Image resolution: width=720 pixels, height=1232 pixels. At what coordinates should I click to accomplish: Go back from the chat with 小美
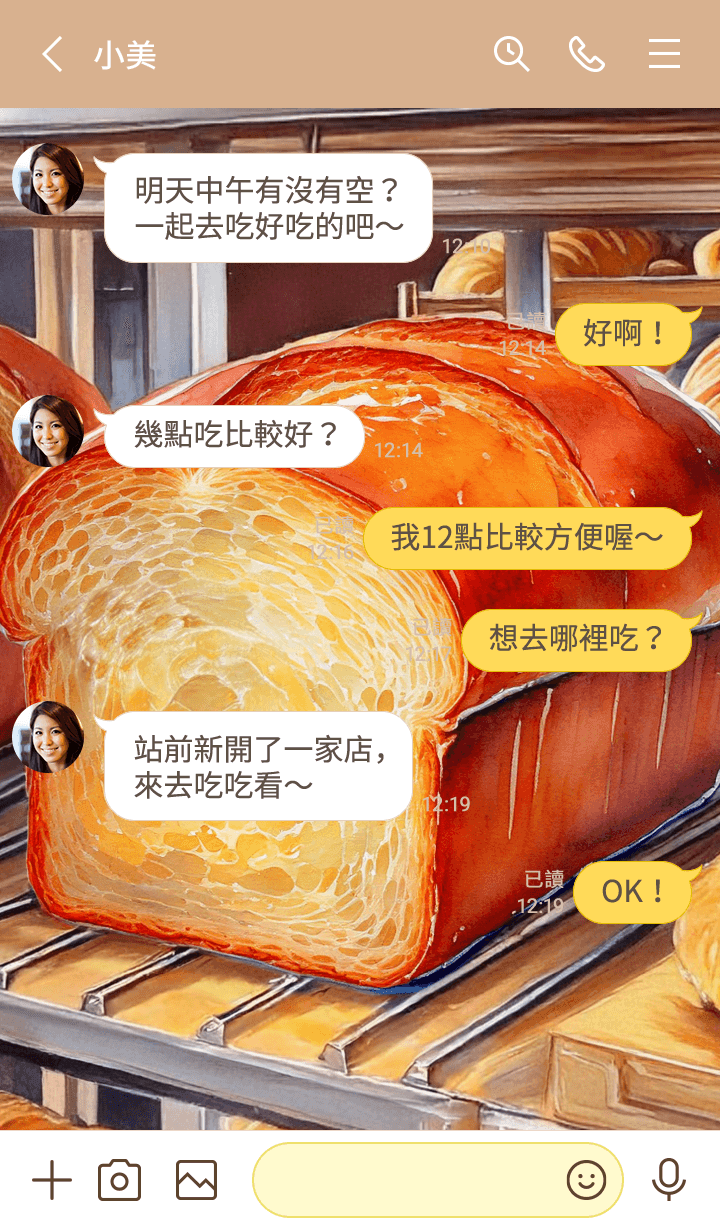pos(52,54)
